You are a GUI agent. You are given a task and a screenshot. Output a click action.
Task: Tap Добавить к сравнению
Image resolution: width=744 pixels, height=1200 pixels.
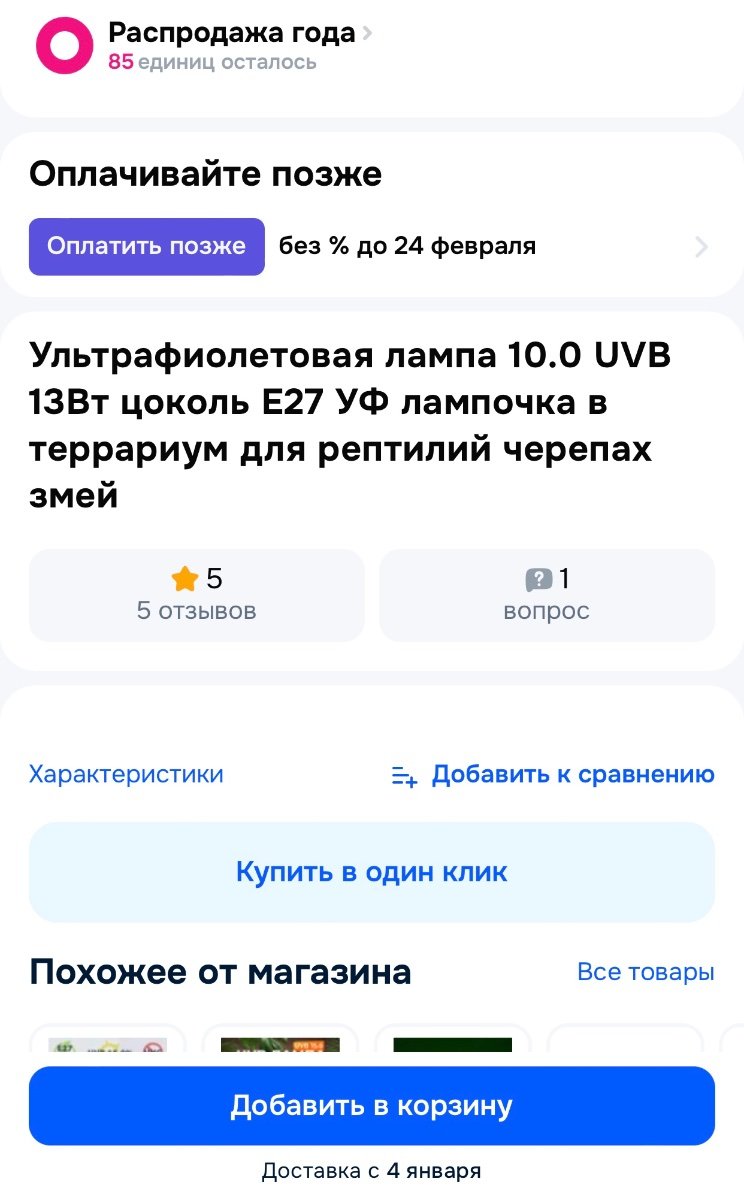553,775
